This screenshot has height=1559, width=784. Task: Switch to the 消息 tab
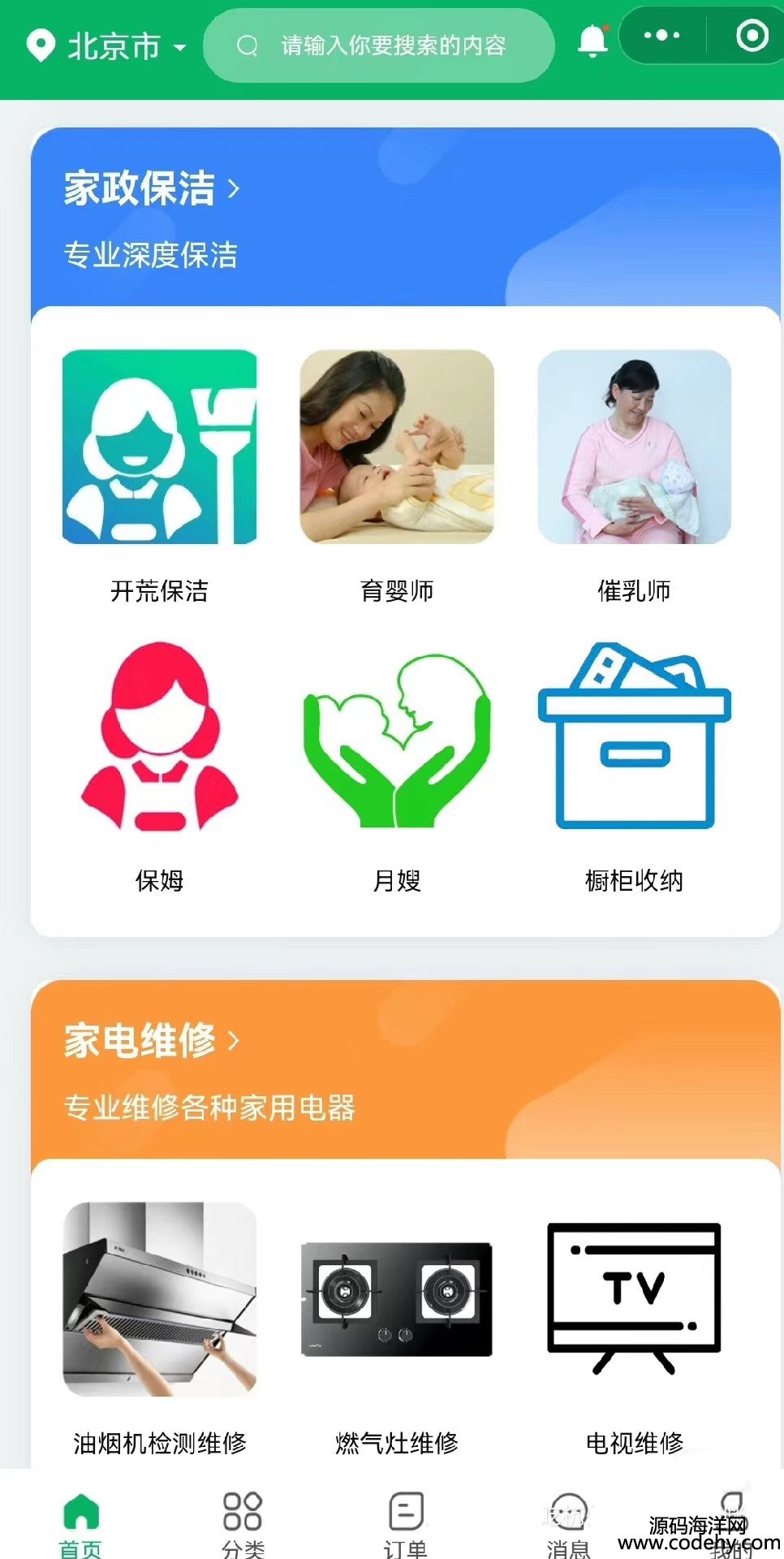pos(568,1524)
